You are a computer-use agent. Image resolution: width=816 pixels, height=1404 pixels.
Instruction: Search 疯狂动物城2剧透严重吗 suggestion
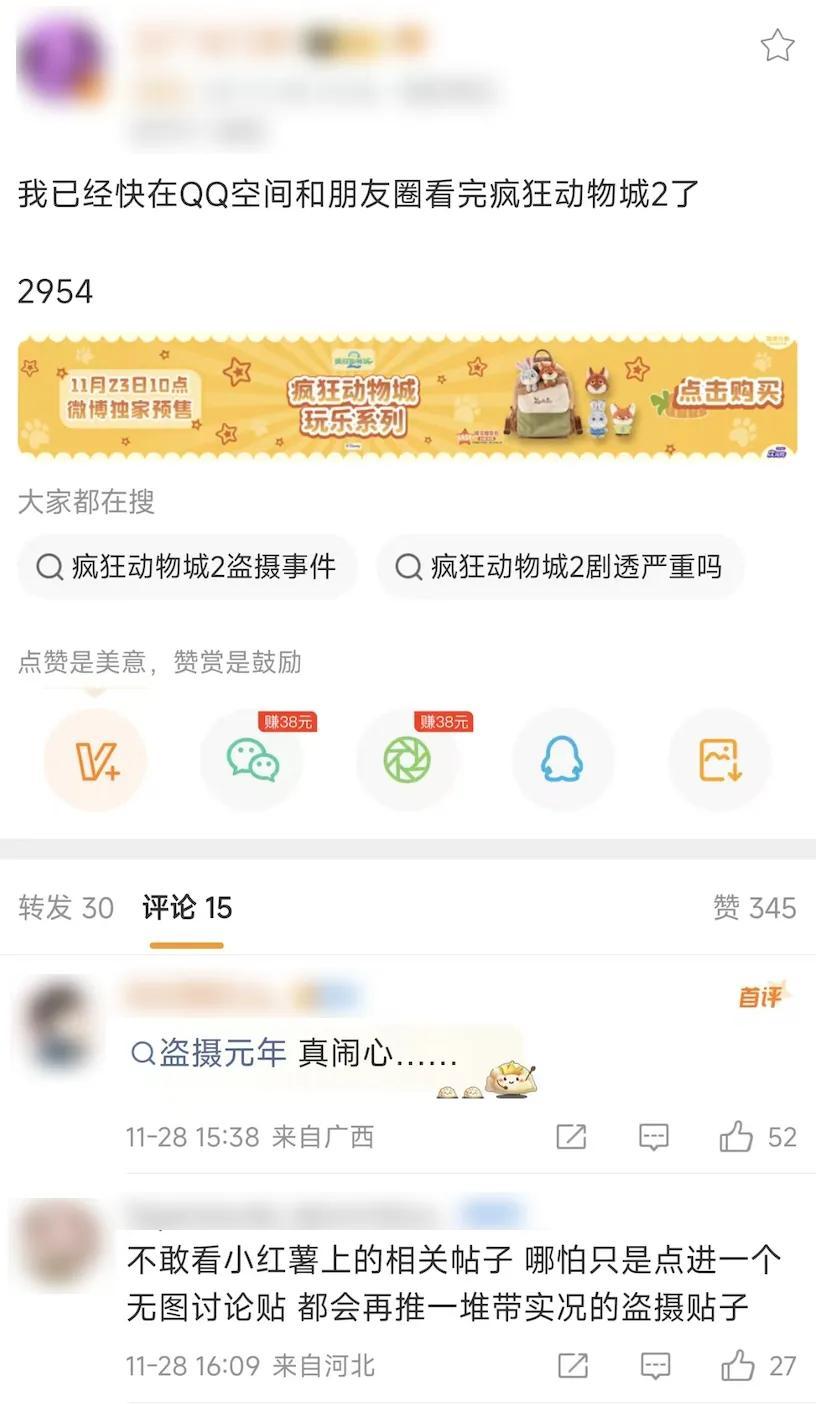(x=560, y=567)
